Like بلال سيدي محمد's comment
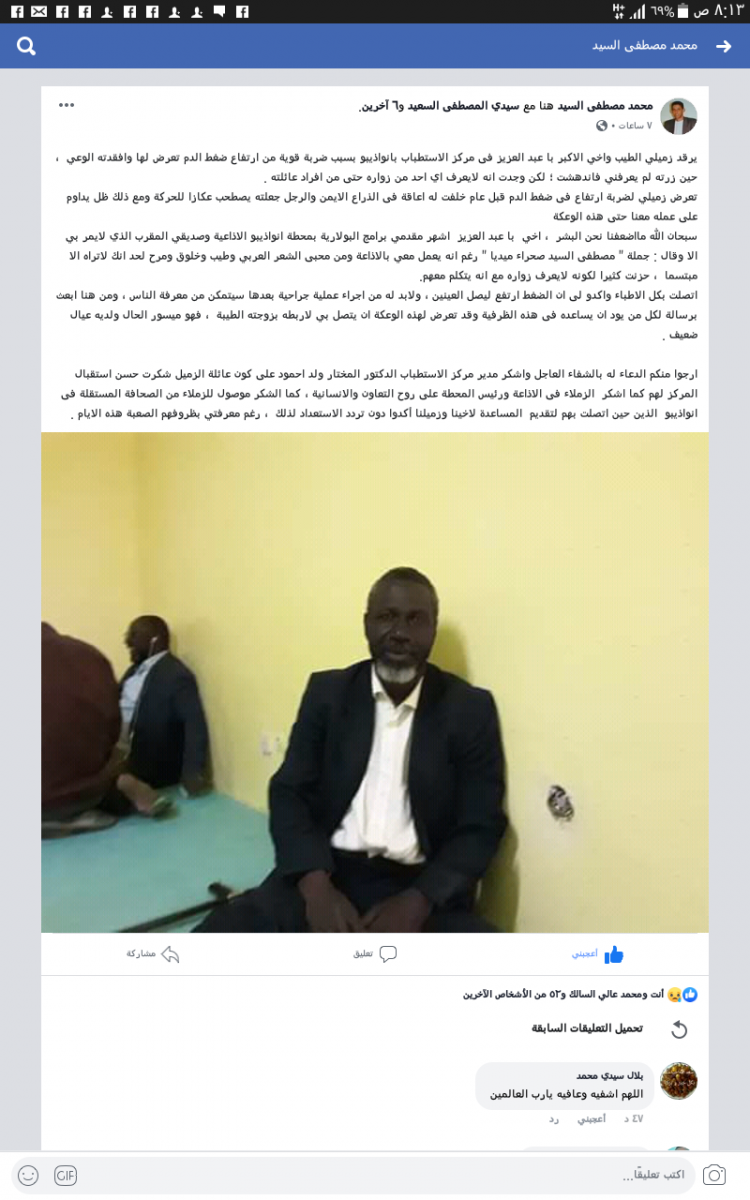 click(591, 1119)
